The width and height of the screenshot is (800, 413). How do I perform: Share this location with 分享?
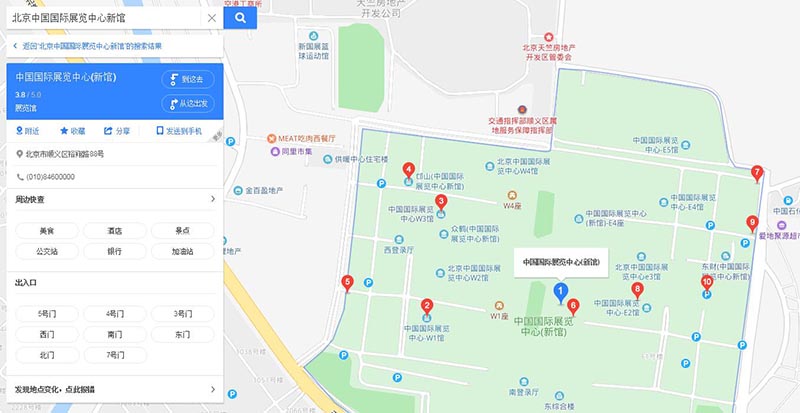pyautogui.click(x=118, y=131)
